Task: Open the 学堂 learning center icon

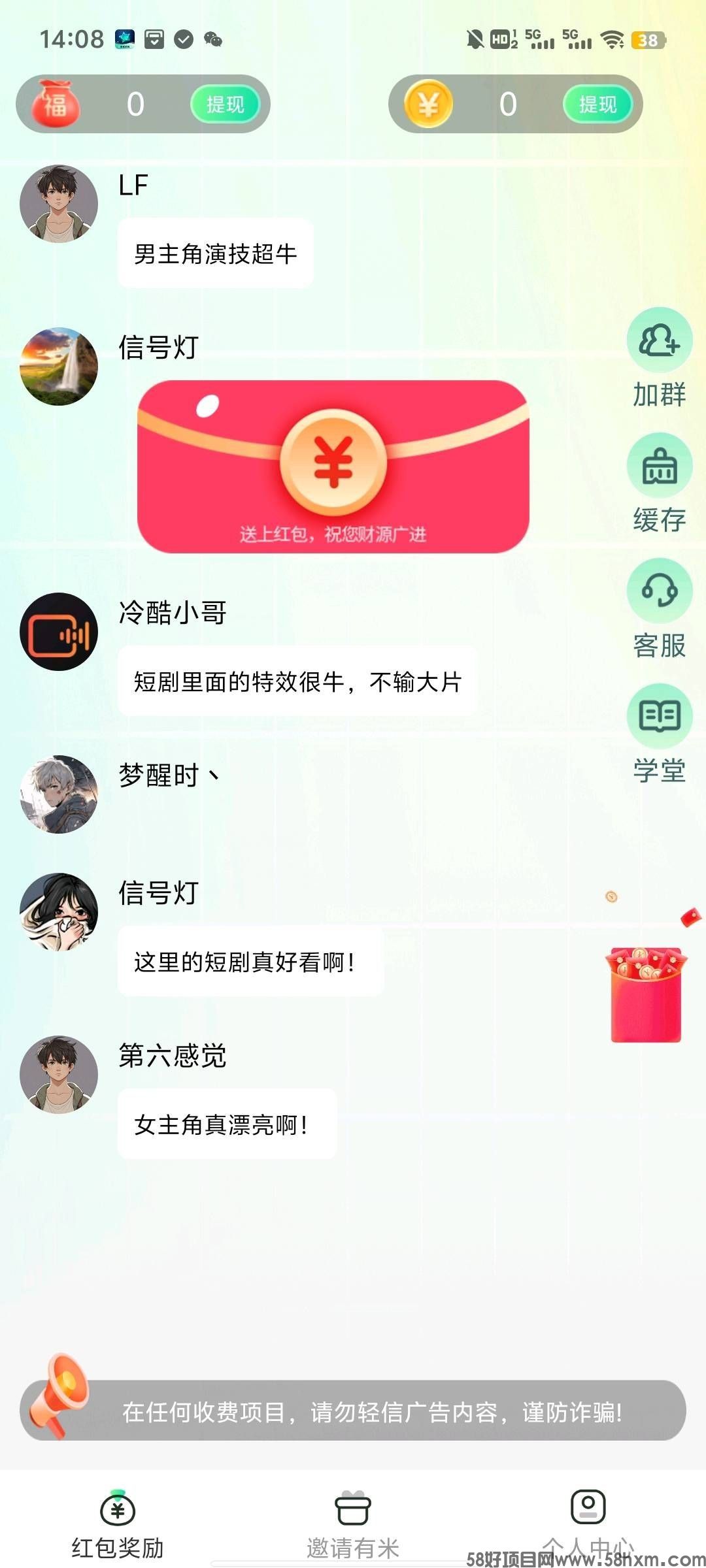Action: [x=659, y=715]
